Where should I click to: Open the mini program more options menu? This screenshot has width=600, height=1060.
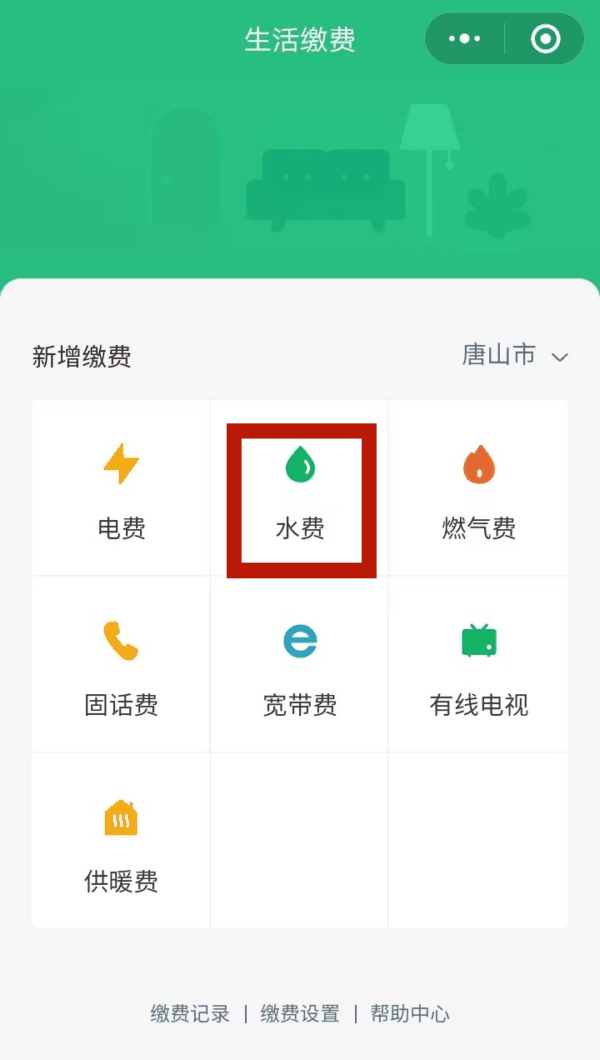465,39
